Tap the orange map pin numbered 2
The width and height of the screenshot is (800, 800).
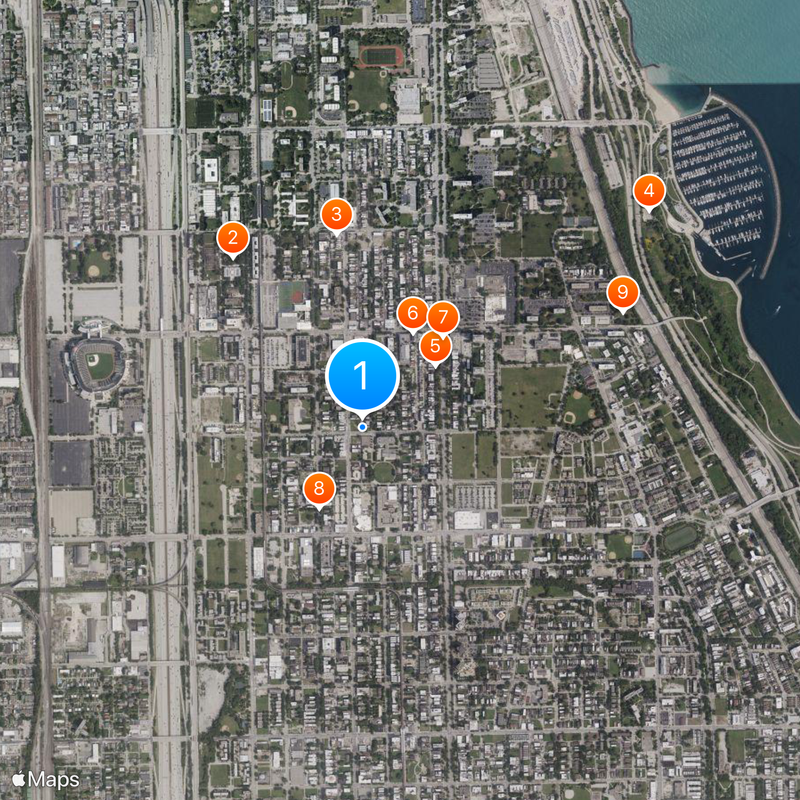[x=232, y=238]
